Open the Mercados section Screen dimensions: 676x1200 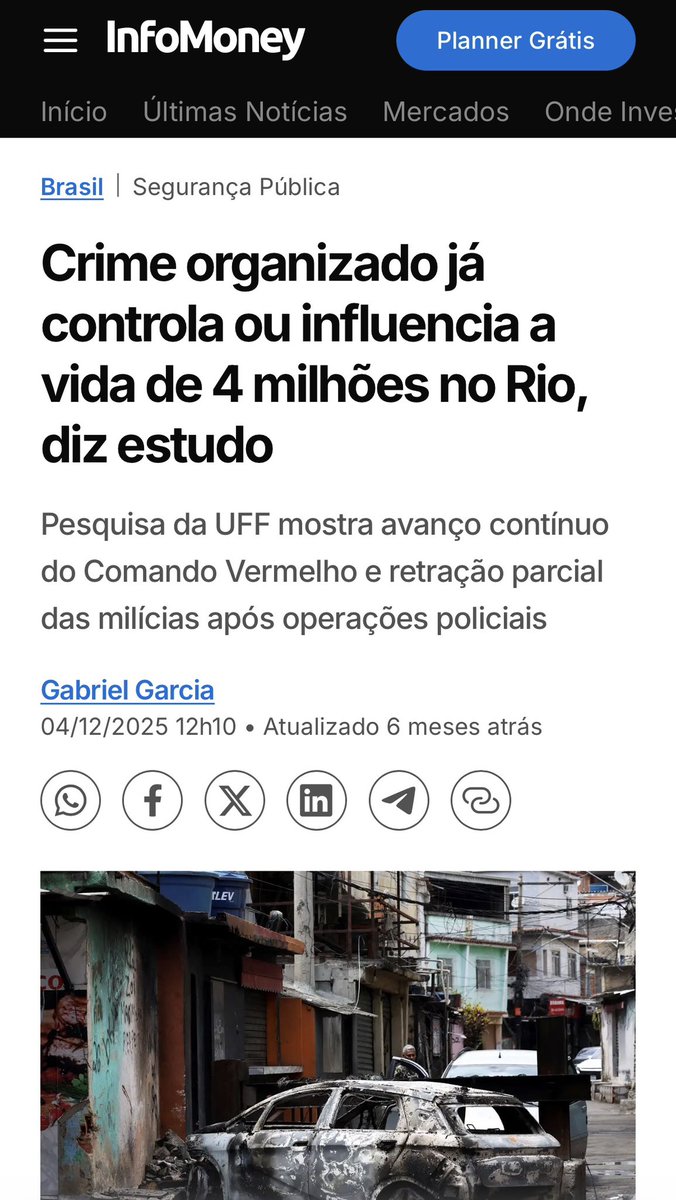coord(446,112)
